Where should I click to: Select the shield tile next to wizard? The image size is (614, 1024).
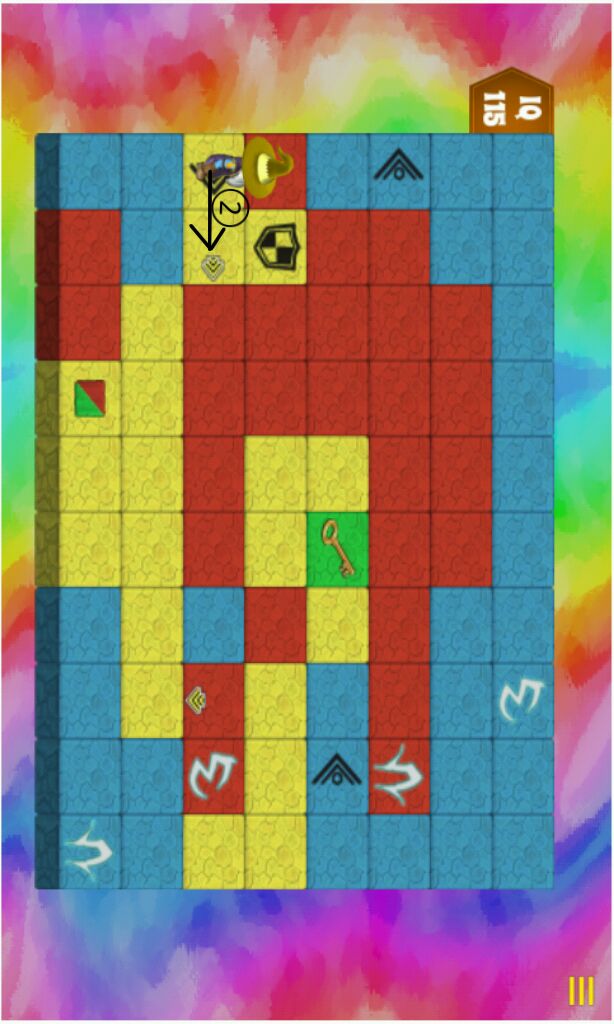(x=275, y=246)
